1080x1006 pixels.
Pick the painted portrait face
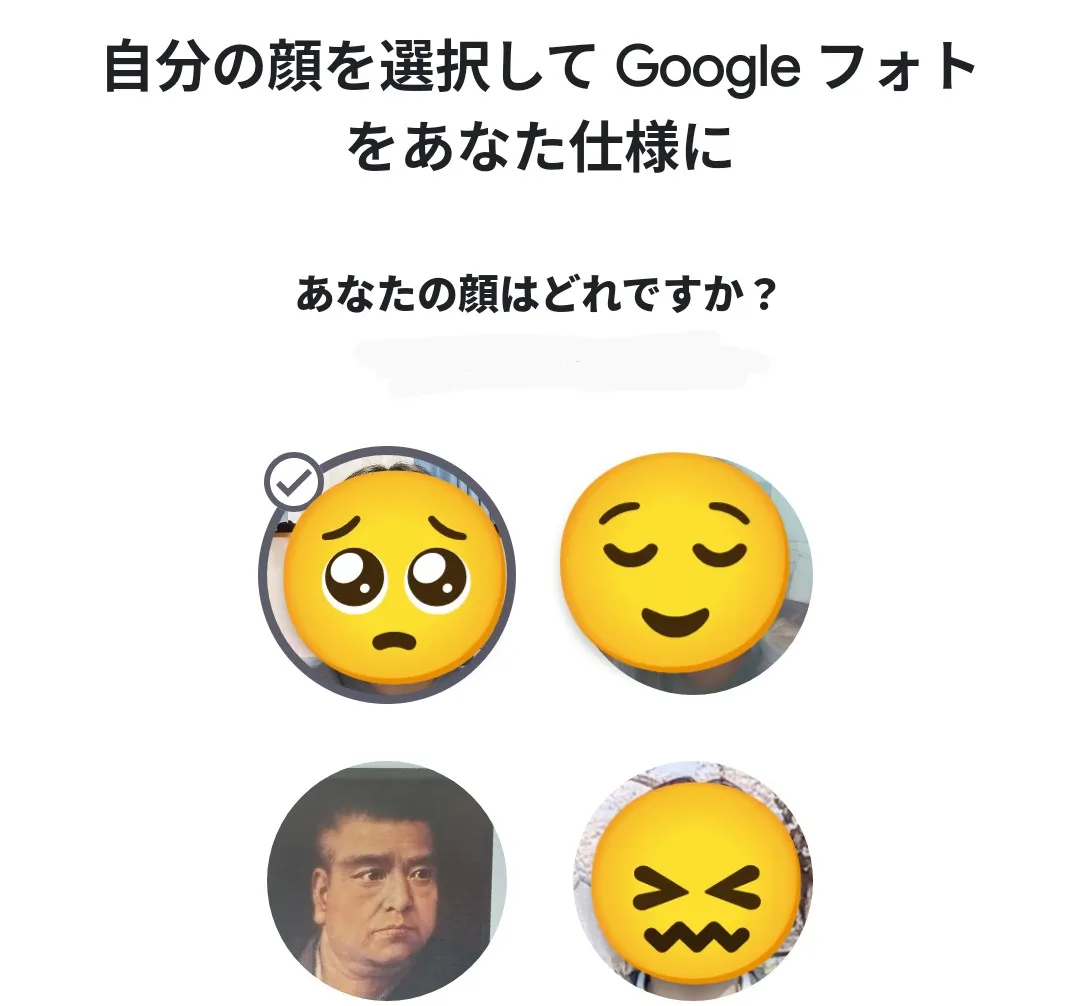(387, 881)
